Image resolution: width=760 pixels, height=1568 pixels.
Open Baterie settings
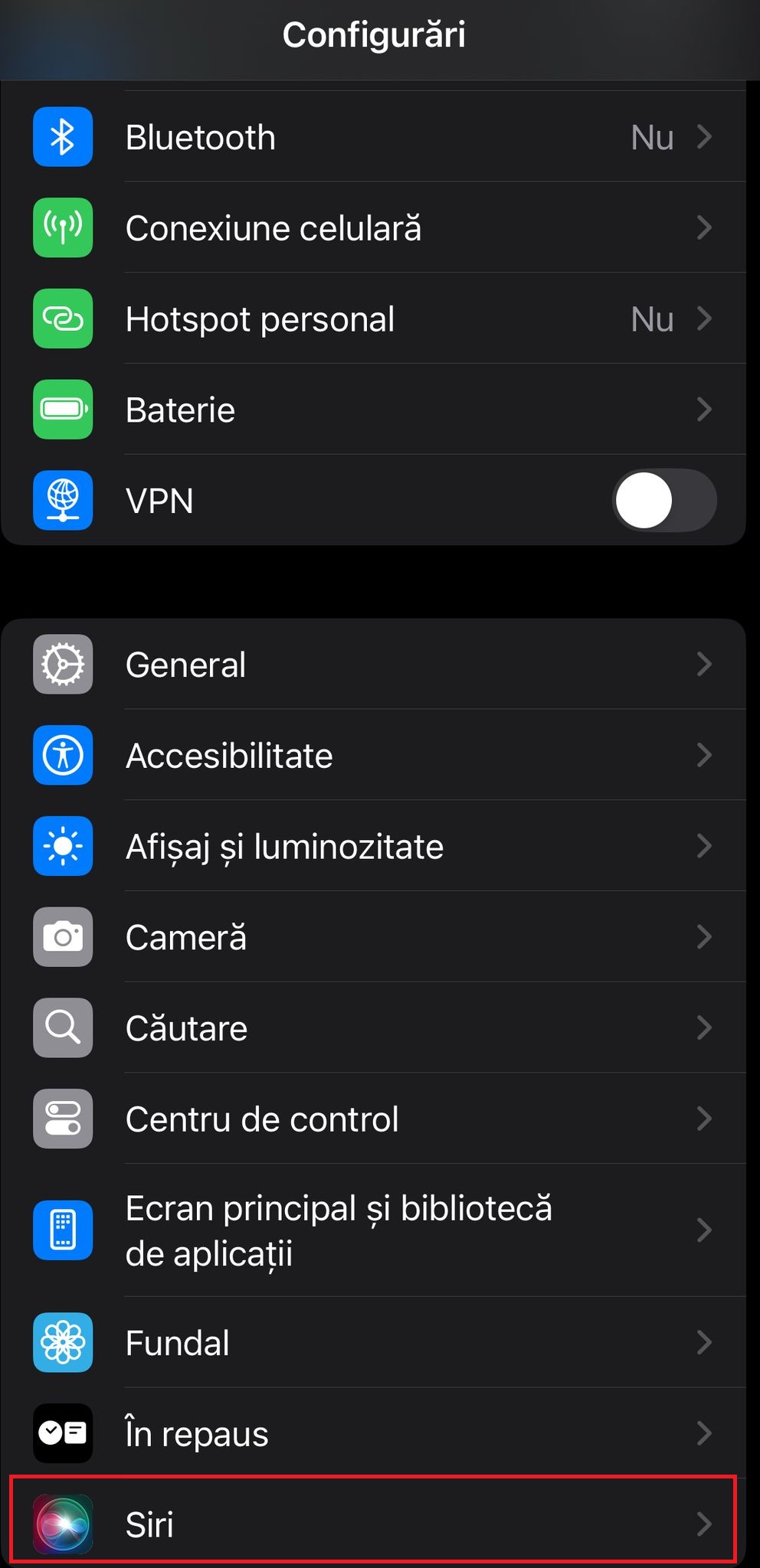pyautogui.click(x=374, y=410)
